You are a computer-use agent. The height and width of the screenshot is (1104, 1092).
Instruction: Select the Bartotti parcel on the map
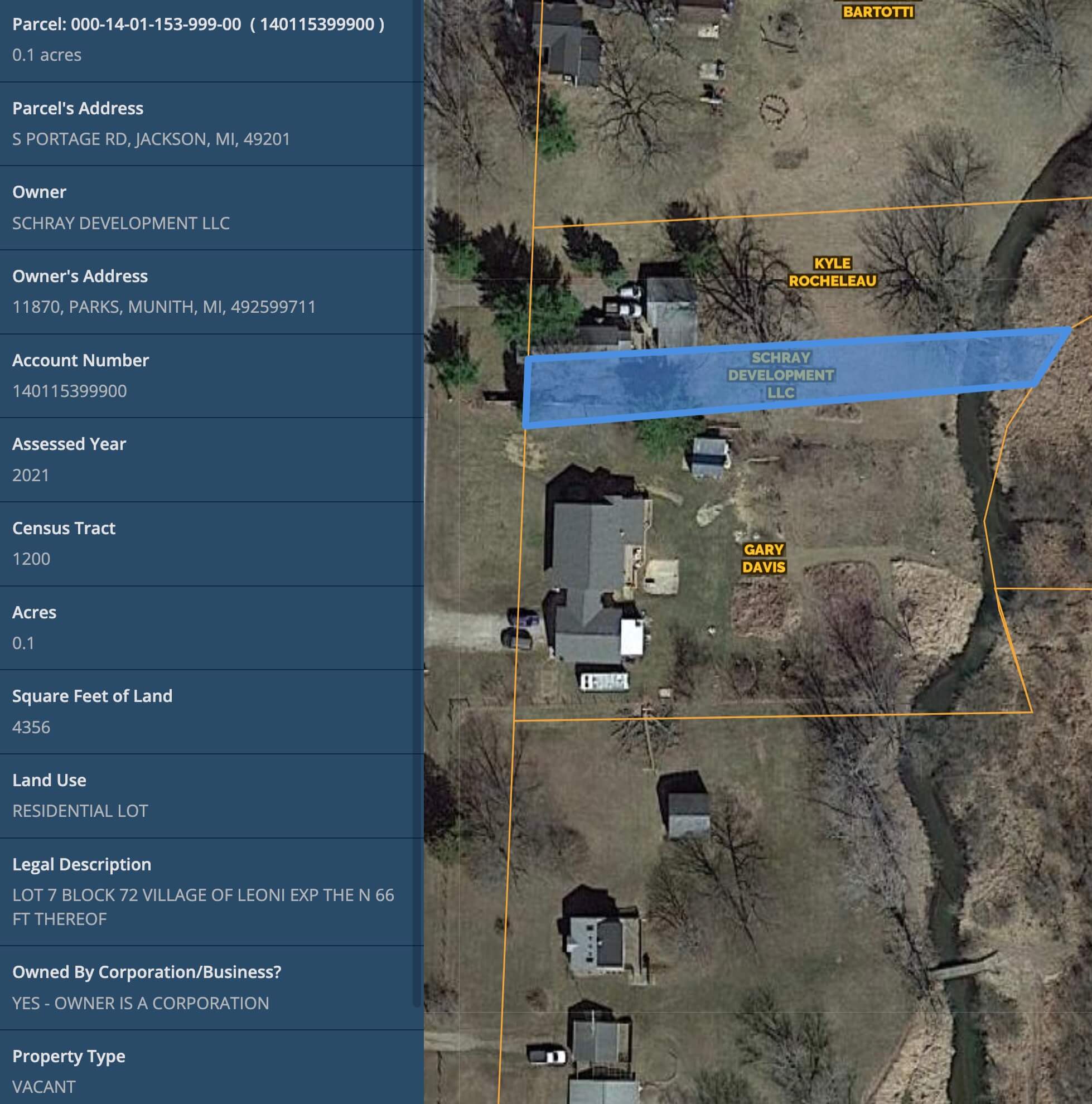(878, 12)
